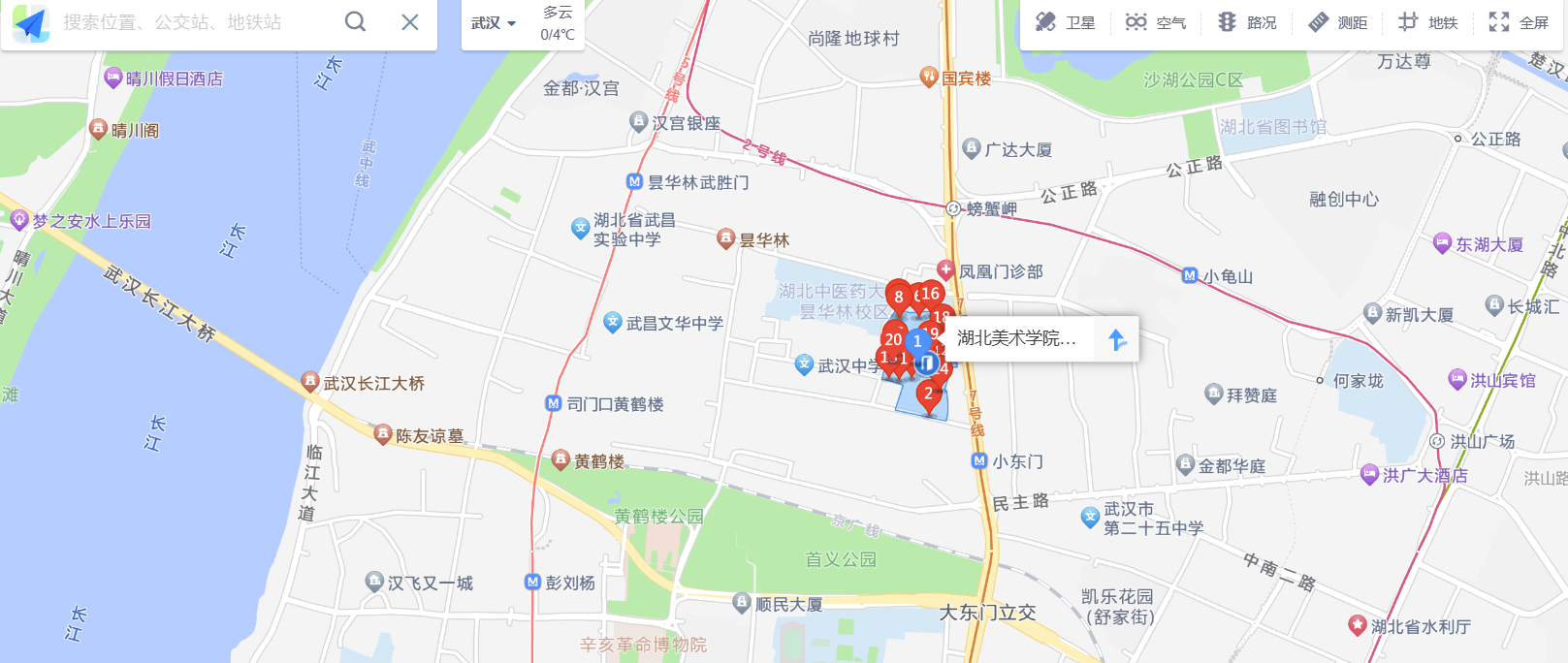Viewport: 1568px width, 663px height.
Task: Tap the blue marker numbered 1
Action: click(917, 340)
